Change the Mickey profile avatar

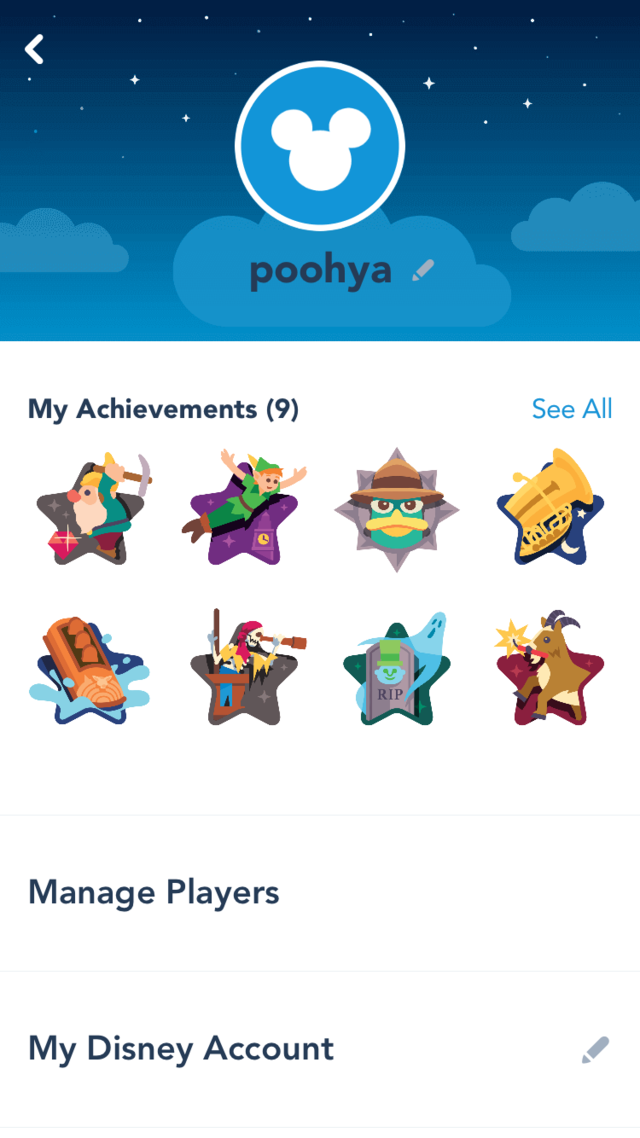(x=320, y=145)
